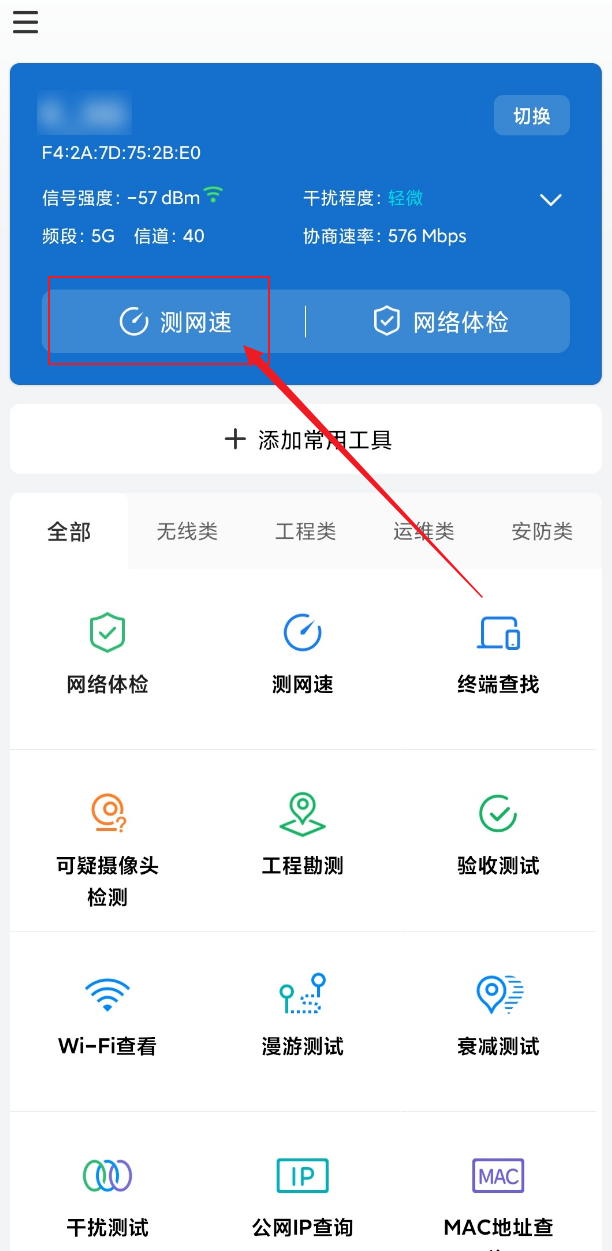Tap the 切换 switch network button
Image resolution: width=612 pixels, height=1251 pixels.
531,116
